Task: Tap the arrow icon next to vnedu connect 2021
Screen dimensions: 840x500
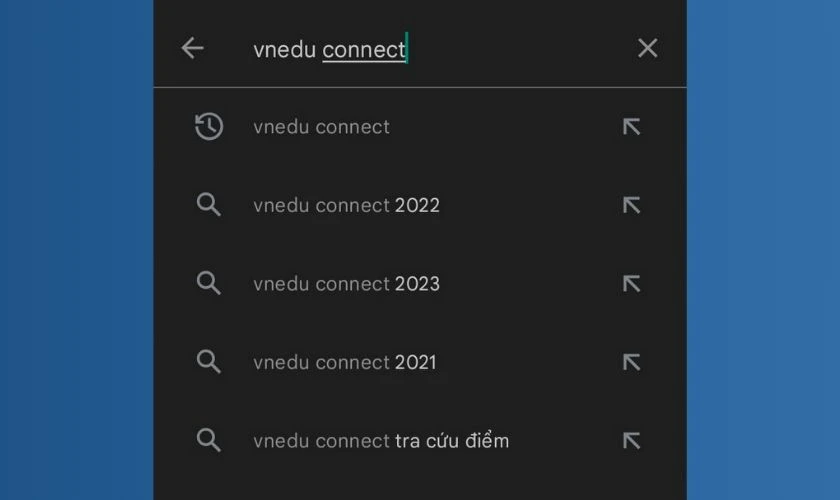Action: point(631,362)
